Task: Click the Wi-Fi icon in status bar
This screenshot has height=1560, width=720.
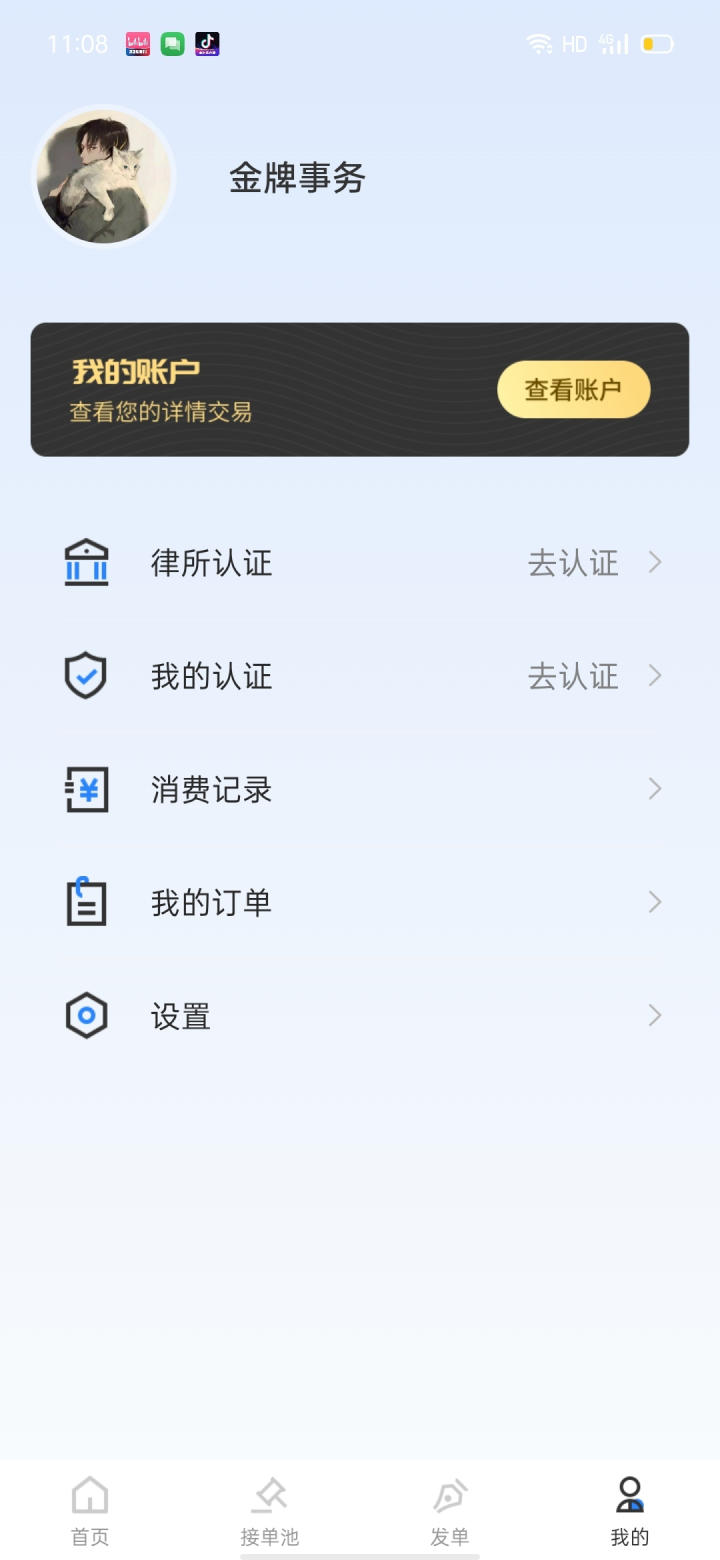Action: [540, 44]
